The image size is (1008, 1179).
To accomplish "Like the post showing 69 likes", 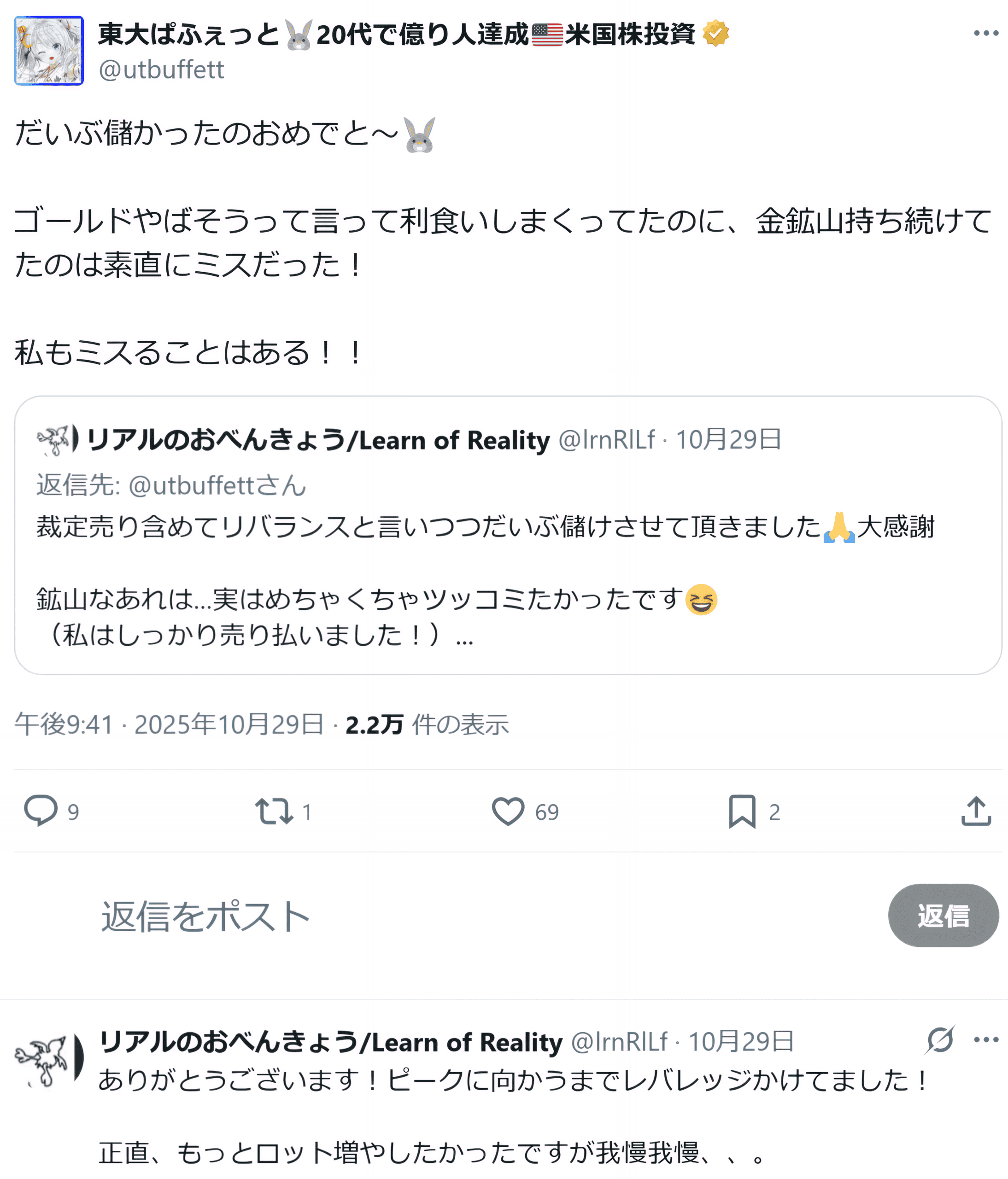I will point(508,811).
